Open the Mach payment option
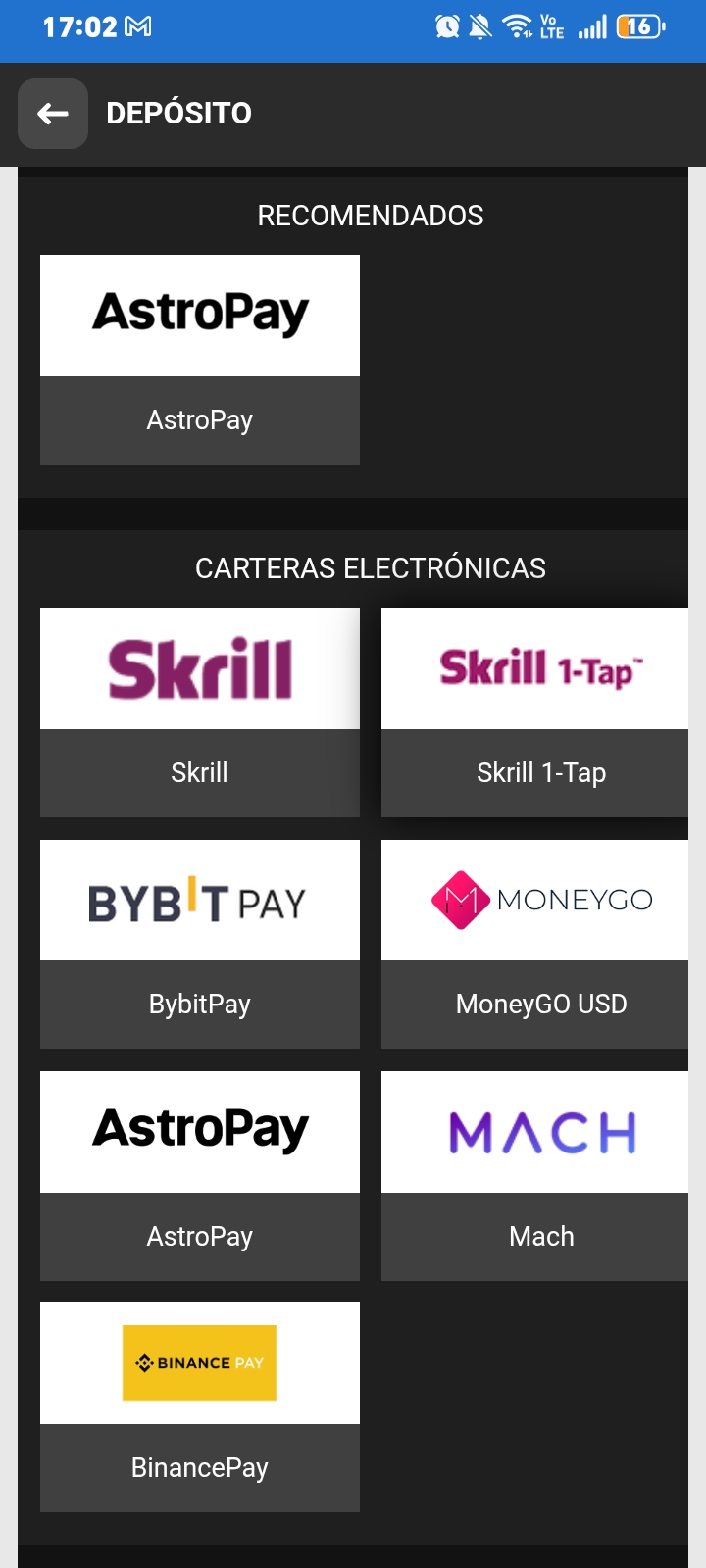This screenshot has height=1568, width=706. click(x=534, y=1176)
